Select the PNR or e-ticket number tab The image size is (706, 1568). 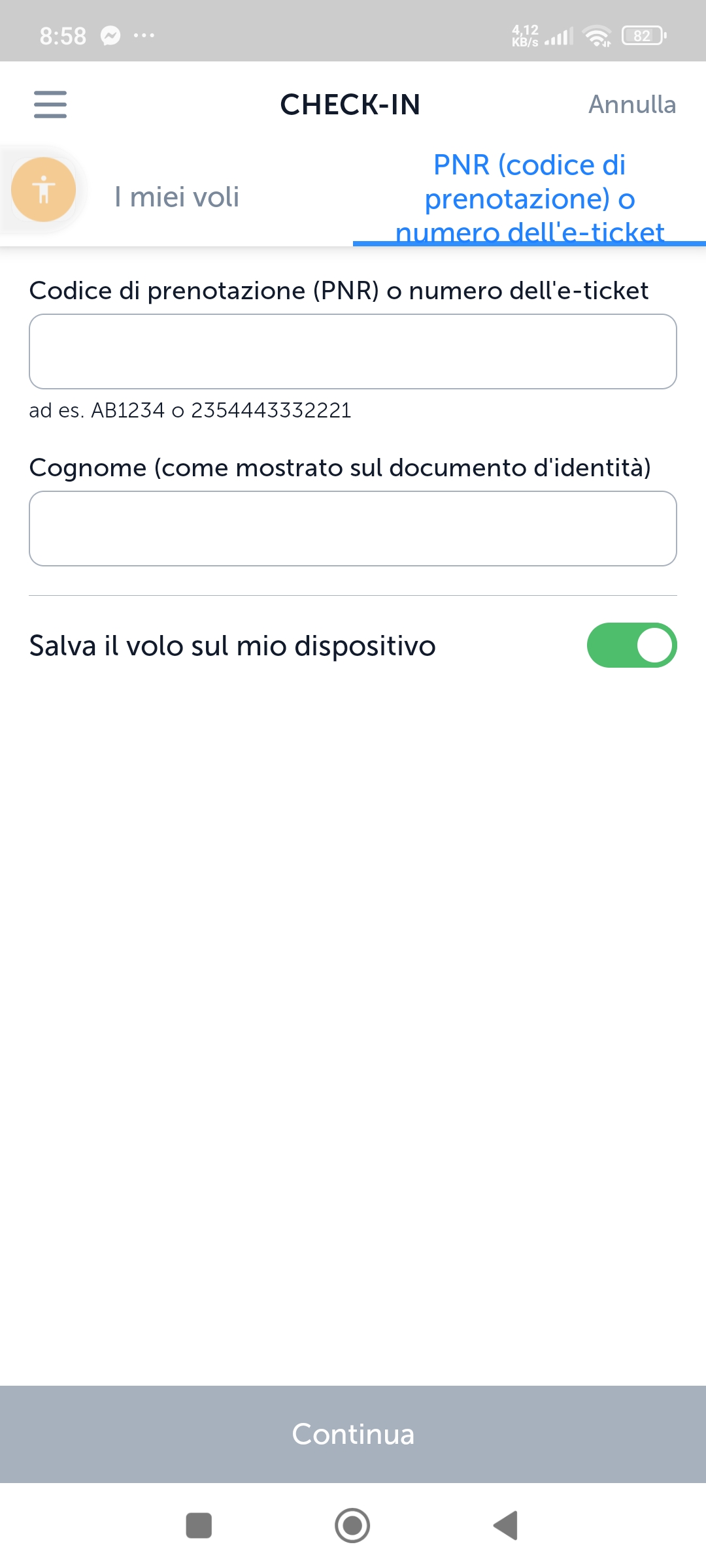tap(529, 198)
